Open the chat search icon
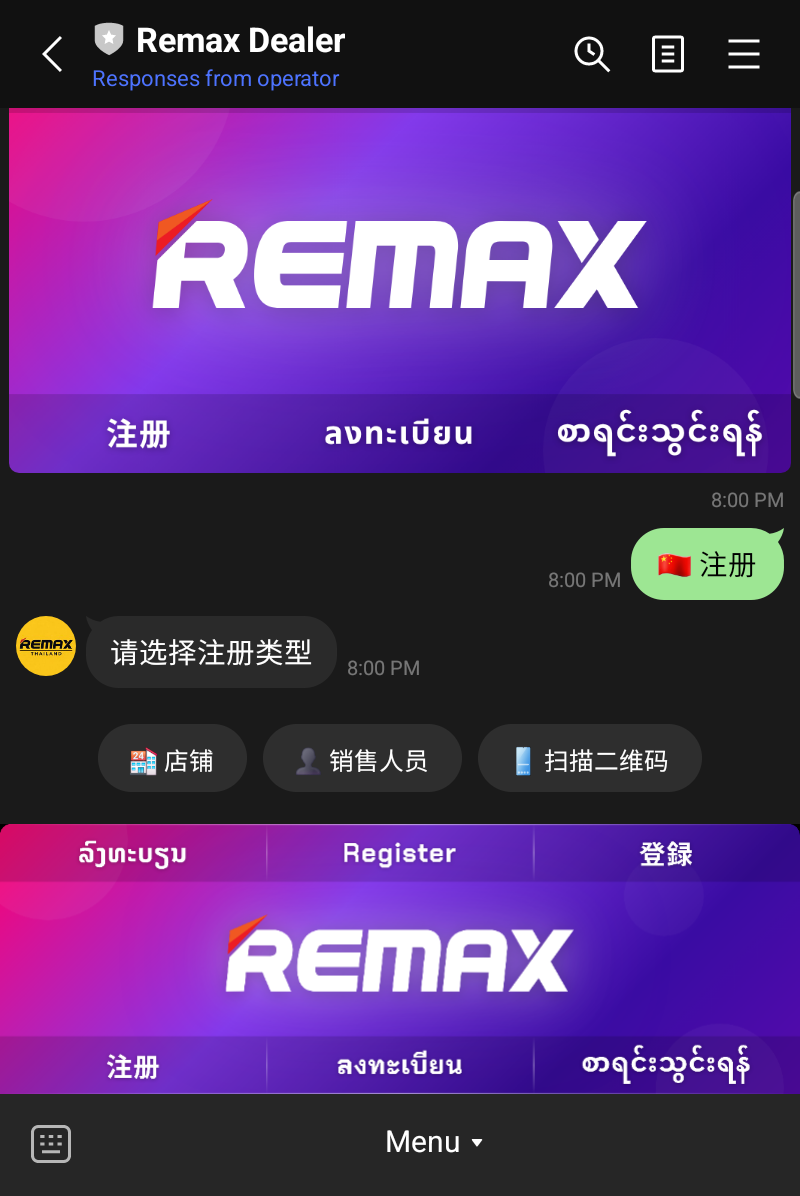 tap(592, 55)
